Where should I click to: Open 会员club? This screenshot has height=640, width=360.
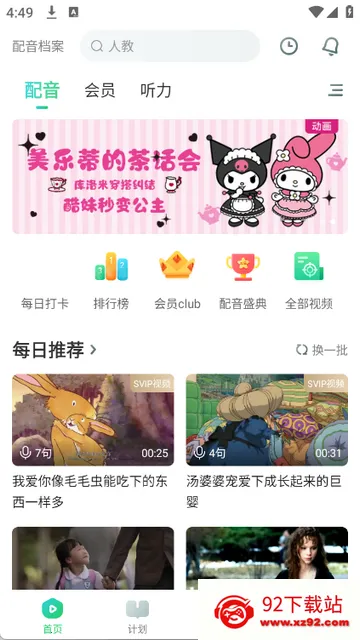click(x=177, y=281)
